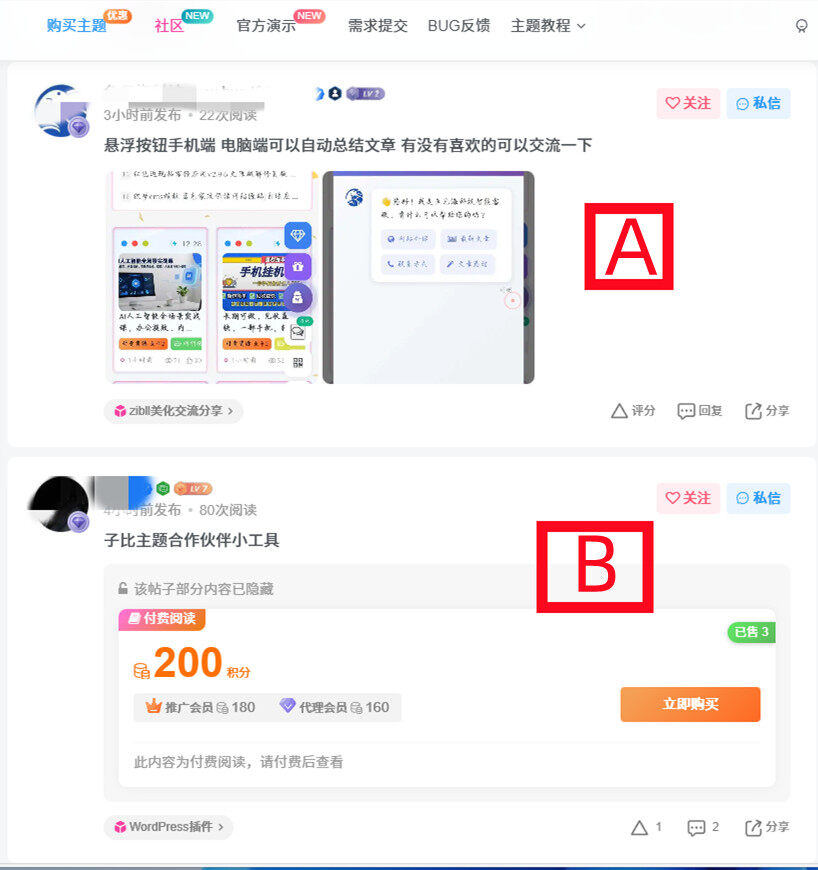Share the 子比主题合作伙伴小工具 post
The width and height of the screenshot is (818, 870).
coord(767,827)
